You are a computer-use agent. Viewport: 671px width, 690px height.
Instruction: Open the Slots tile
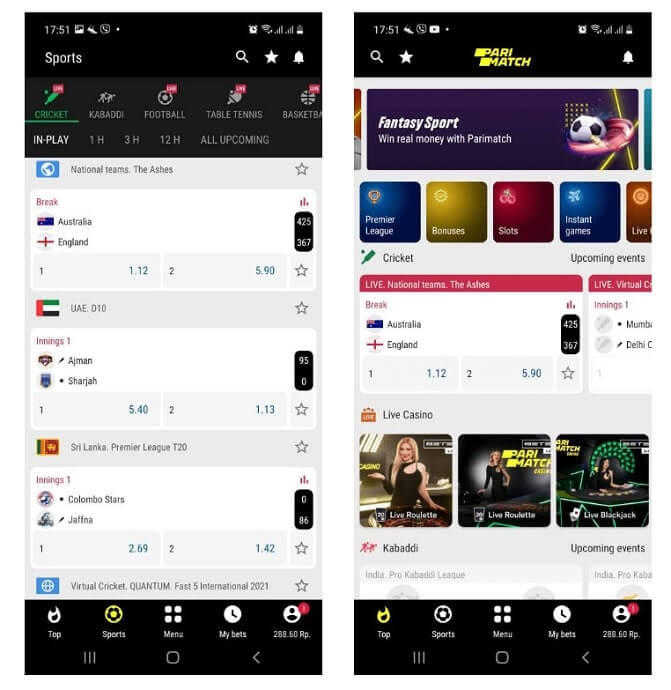tap(523, 211)
